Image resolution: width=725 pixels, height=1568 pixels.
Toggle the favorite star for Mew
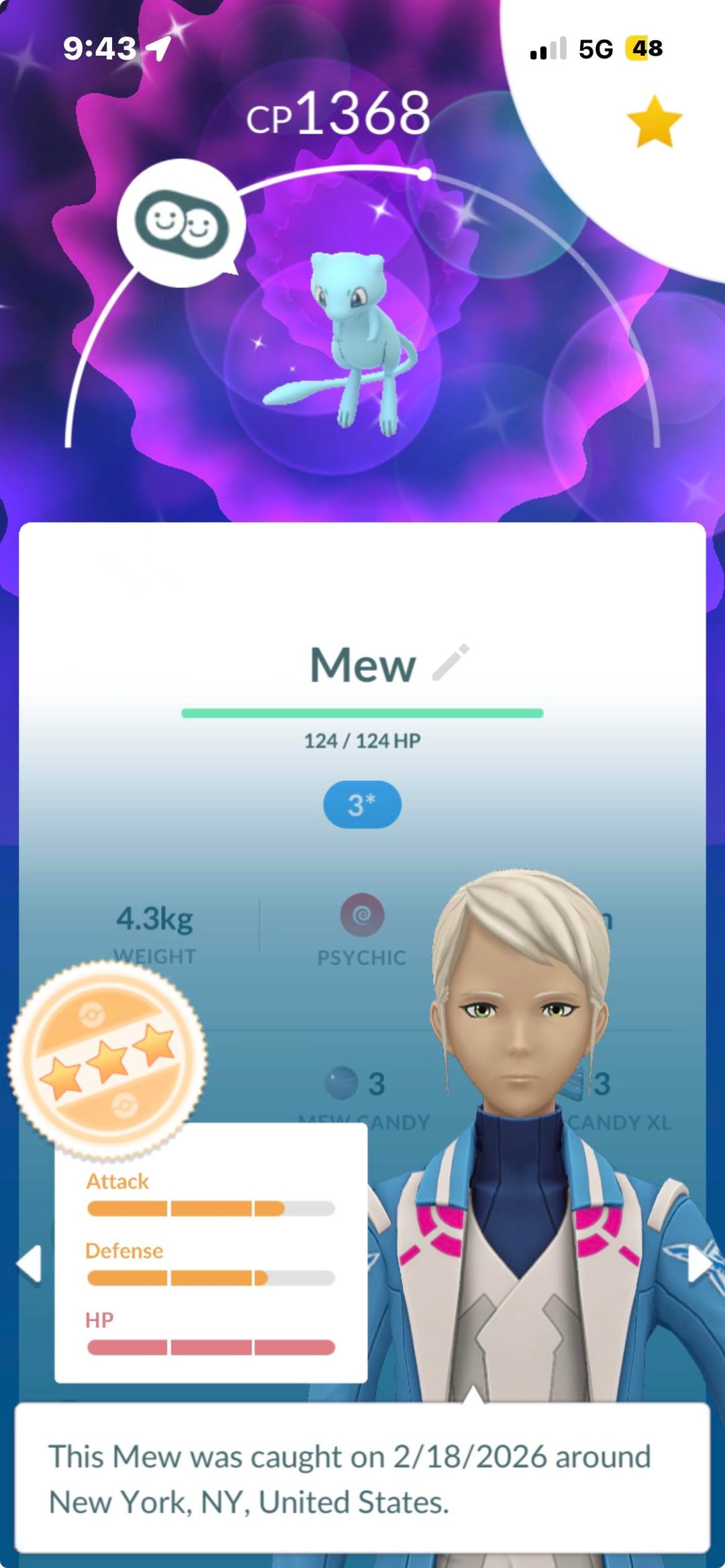click(x=654, y=122)
